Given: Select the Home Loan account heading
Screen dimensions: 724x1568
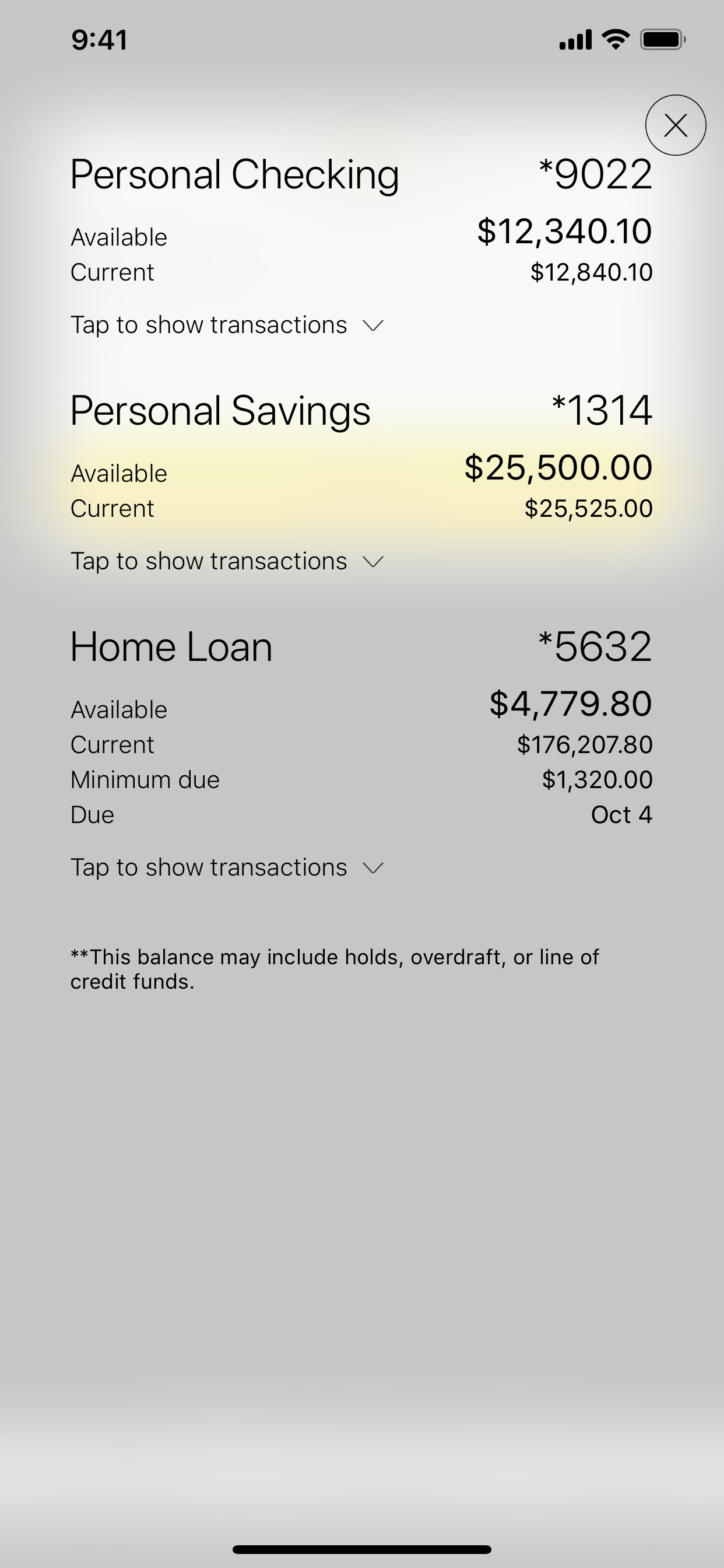Looking at the screenshot, I should pos(171,646).
